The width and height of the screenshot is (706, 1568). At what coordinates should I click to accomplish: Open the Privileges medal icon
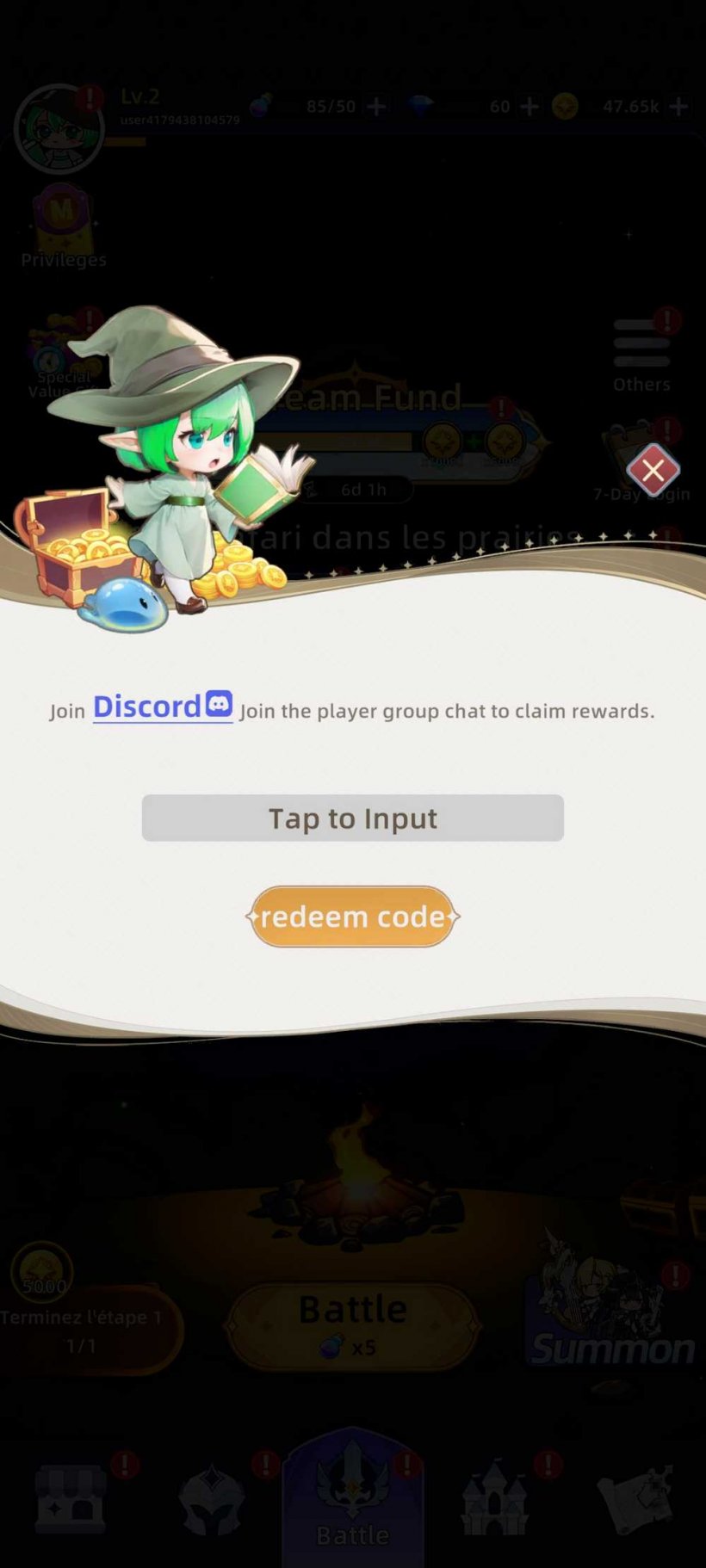(62, 215)
